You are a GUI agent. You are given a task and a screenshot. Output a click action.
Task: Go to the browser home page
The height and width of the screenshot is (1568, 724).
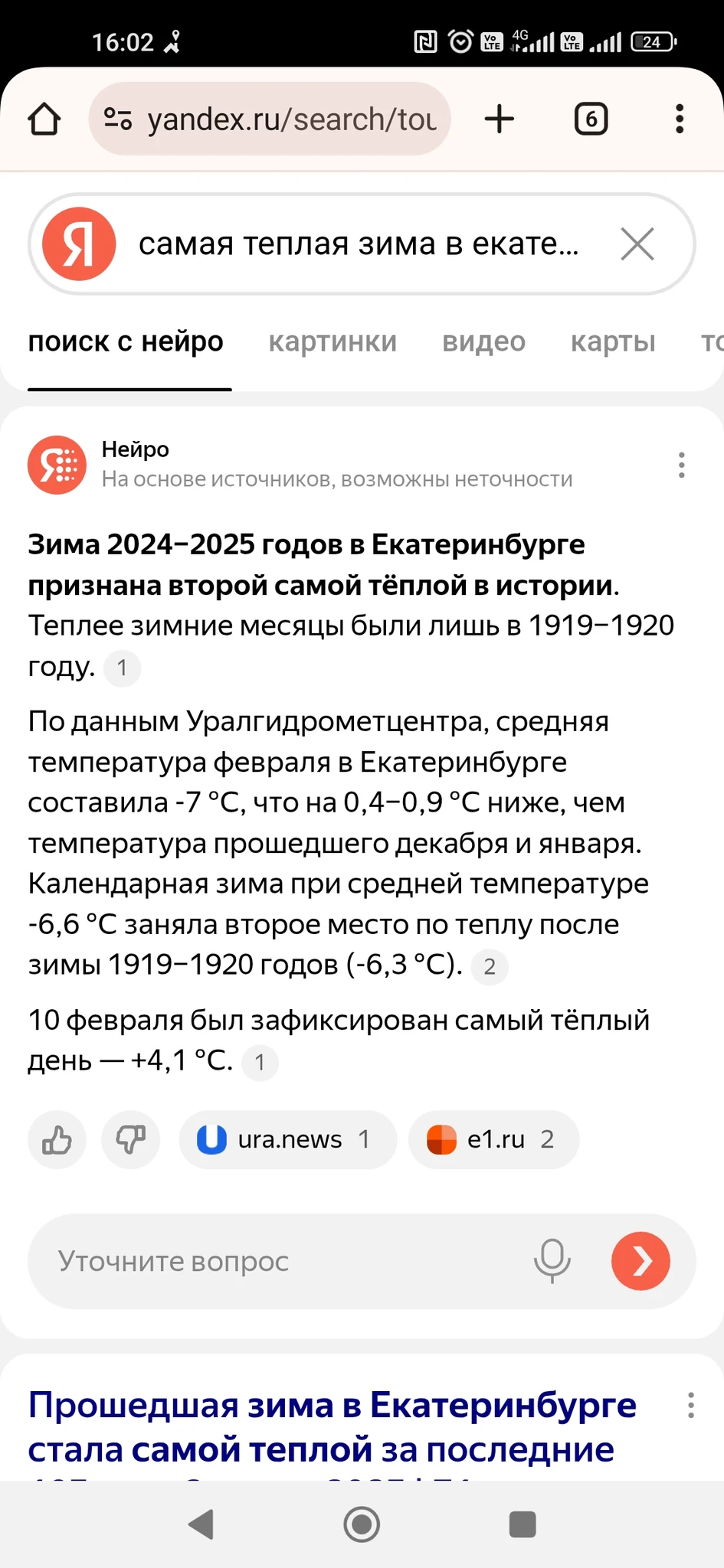(x=44, y=119)
